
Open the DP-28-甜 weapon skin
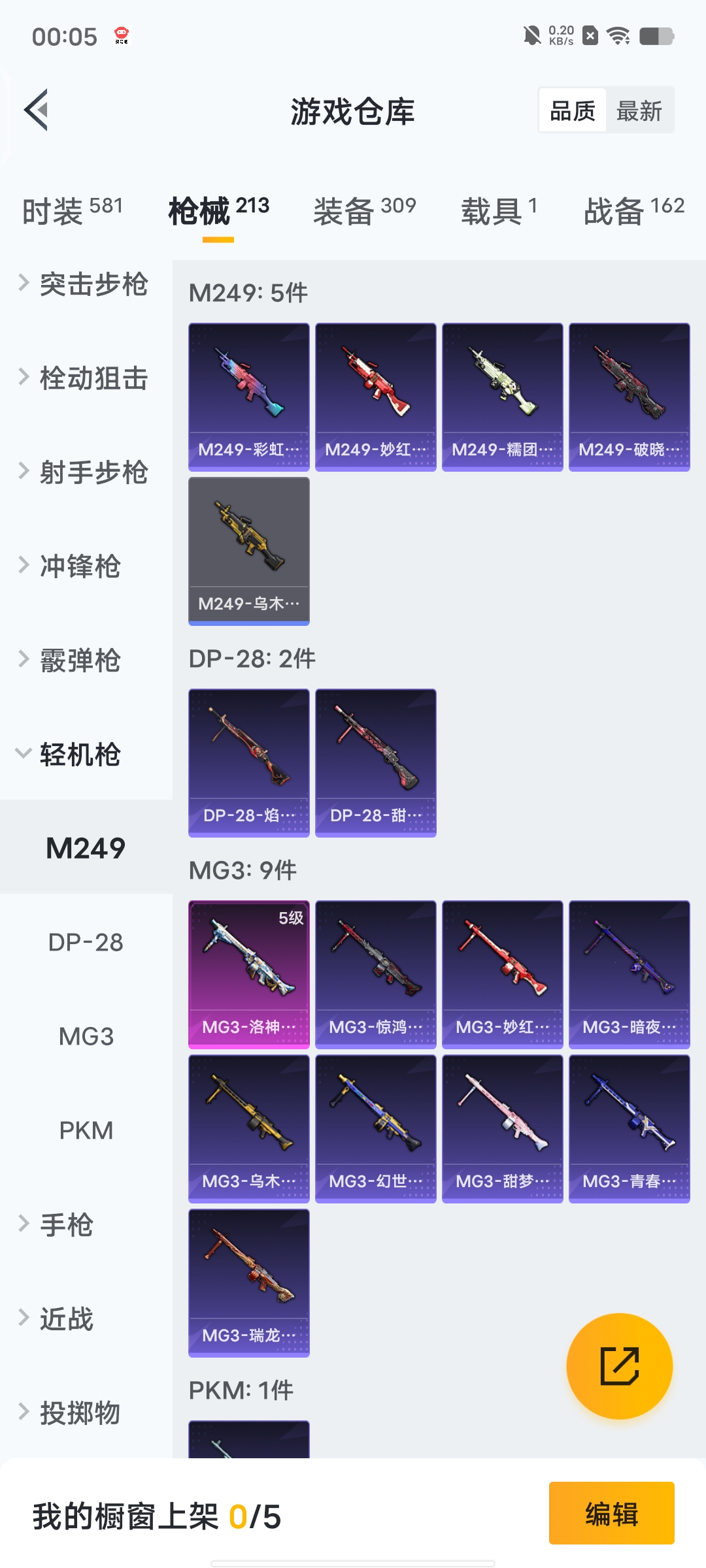(375, 762)
